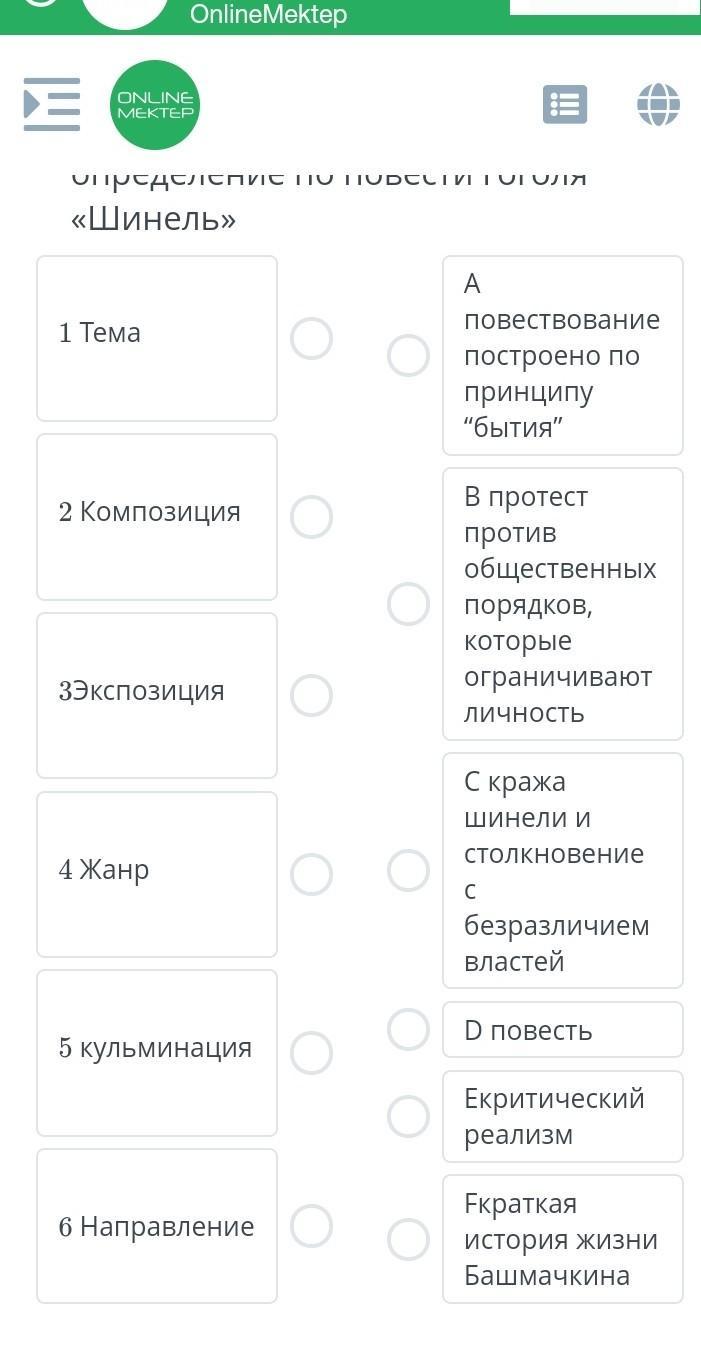
Task: Pick the circle for answer A повествование
Action: point(408,355)
